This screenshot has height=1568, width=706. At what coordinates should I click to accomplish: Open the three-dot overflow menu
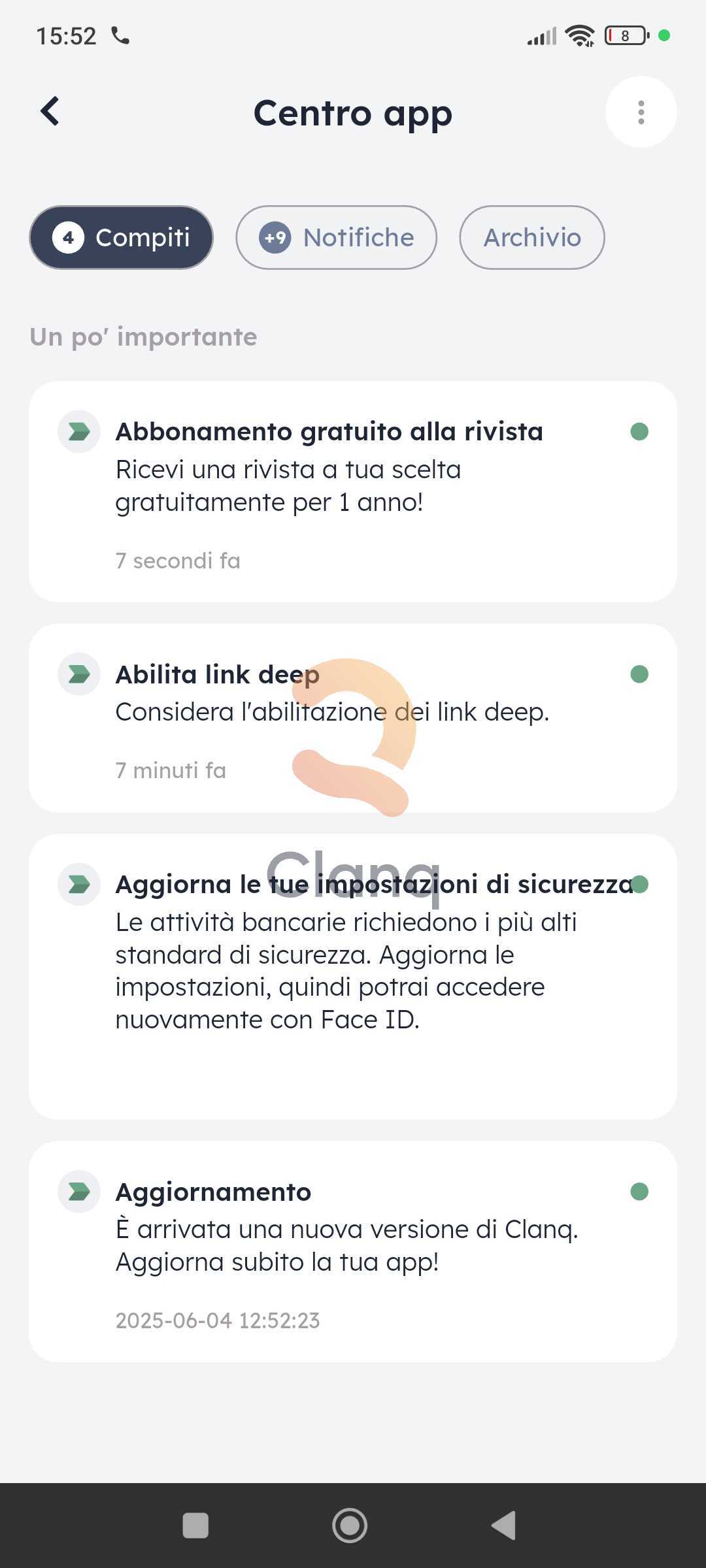(x=641, y=112)
